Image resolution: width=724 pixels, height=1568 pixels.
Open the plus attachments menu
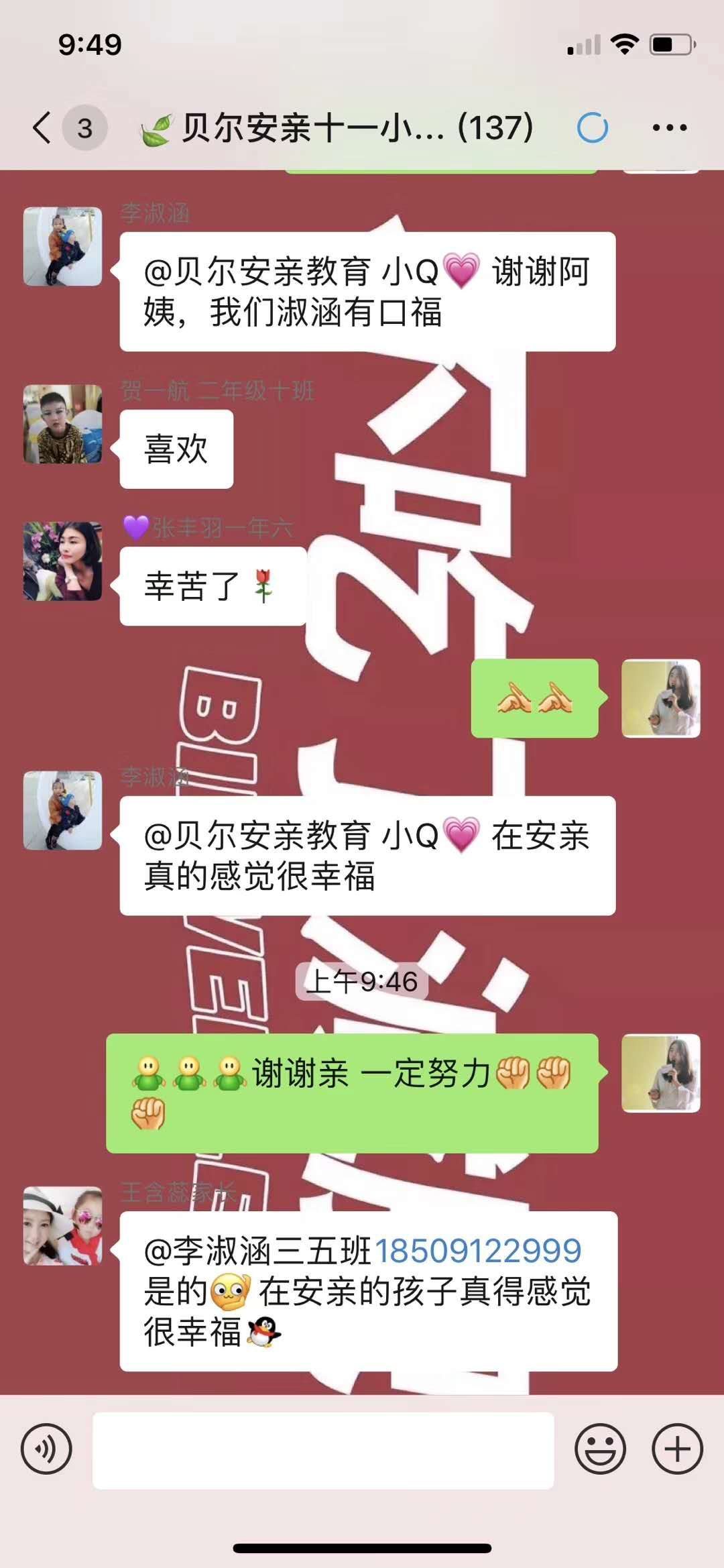coord(677,1449)
